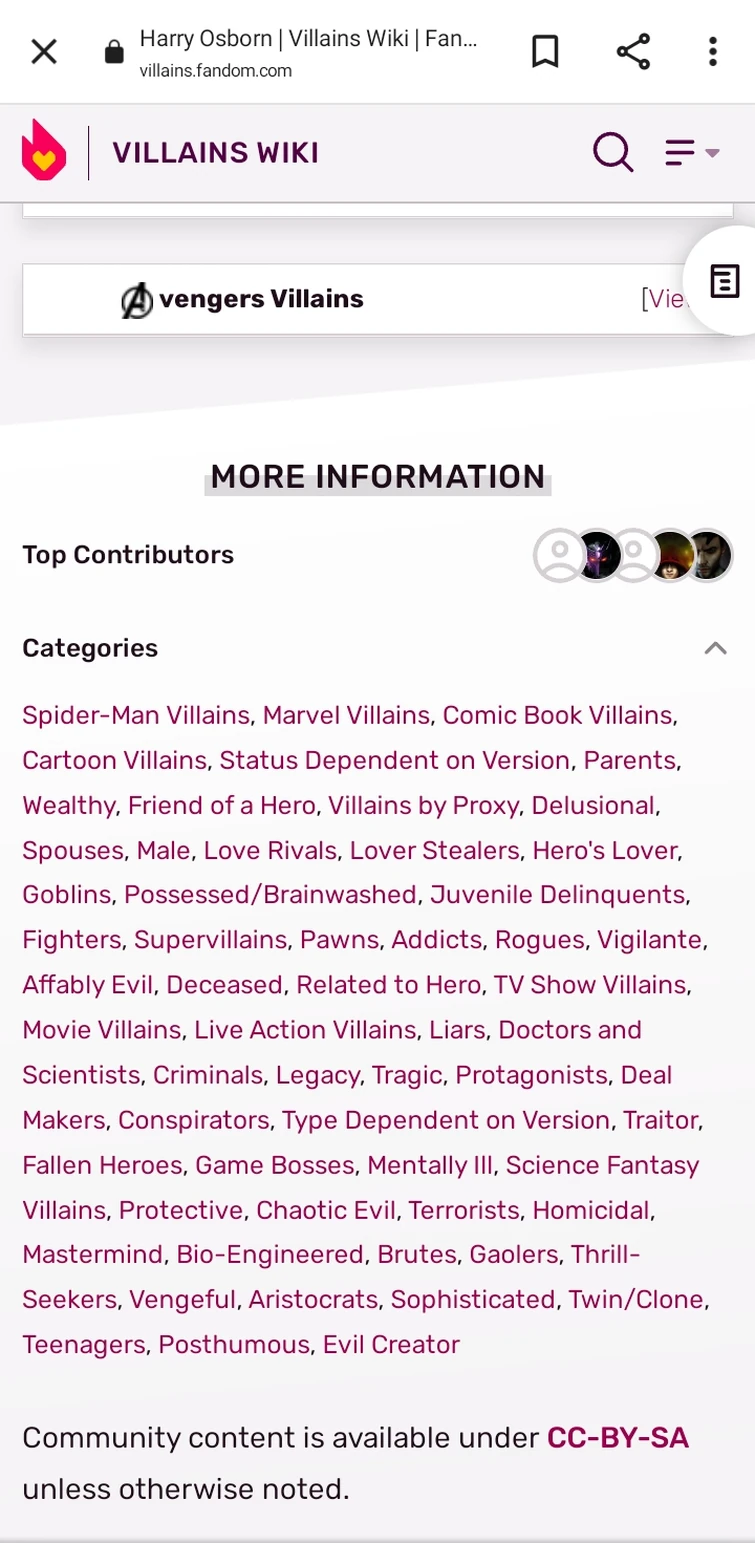Screen dimensions: 755x1543
Task: Close the current browser tab
Action: pos(44,51)
